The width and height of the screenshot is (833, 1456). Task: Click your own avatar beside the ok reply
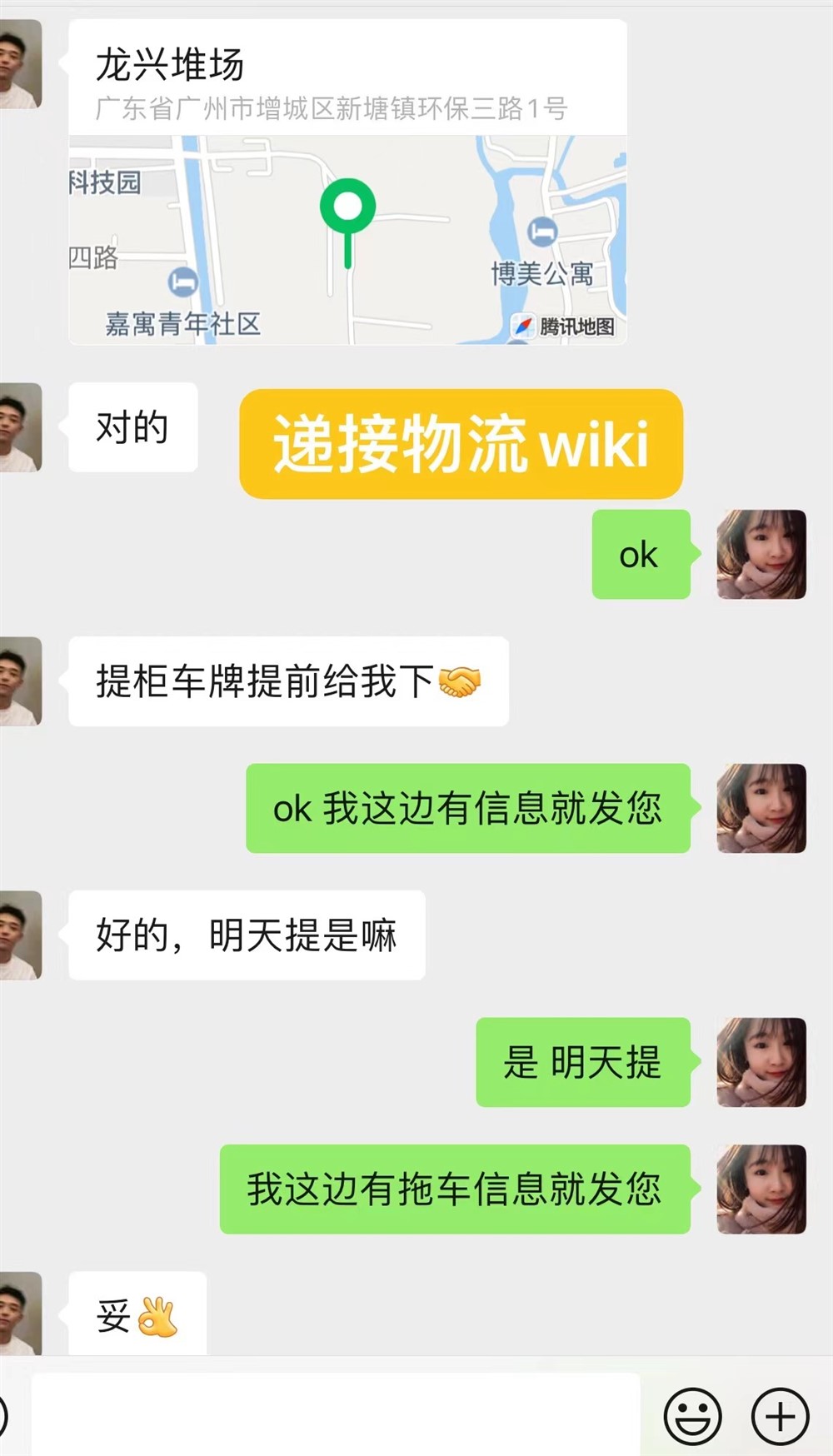coord(760,554)
